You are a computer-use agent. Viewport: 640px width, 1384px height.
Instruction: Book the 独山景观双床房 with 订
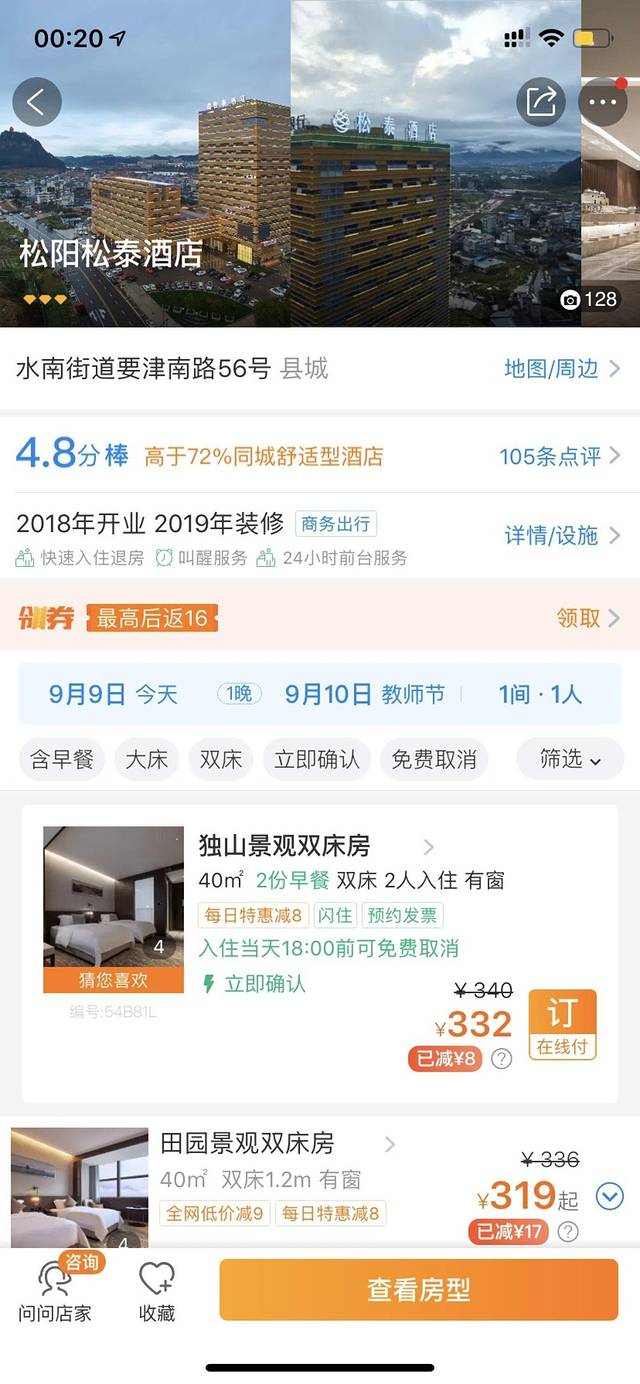click(x=561, y=1024)
